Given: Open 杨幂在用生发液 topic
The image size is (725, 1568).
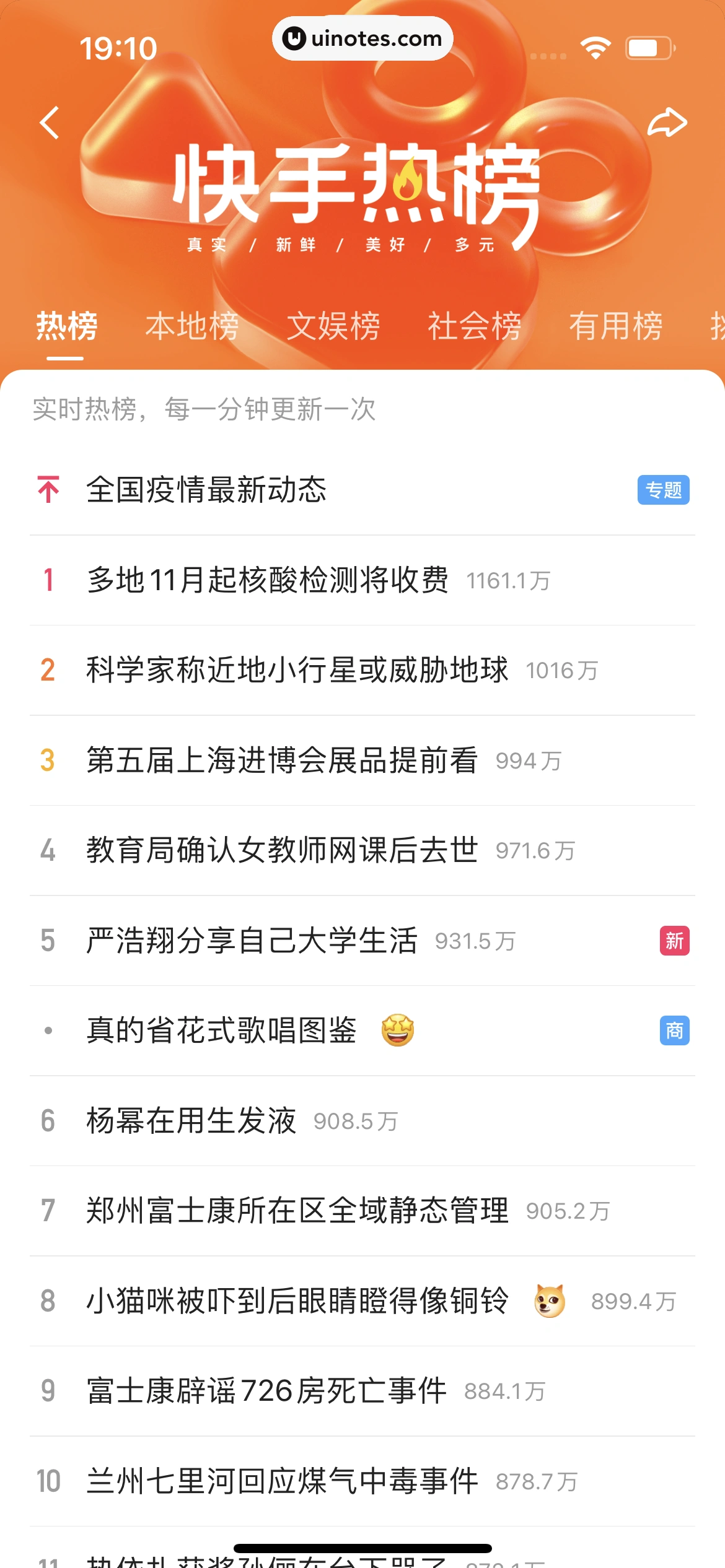Looking at the screenshot, I should click(x=191, y=1121).
